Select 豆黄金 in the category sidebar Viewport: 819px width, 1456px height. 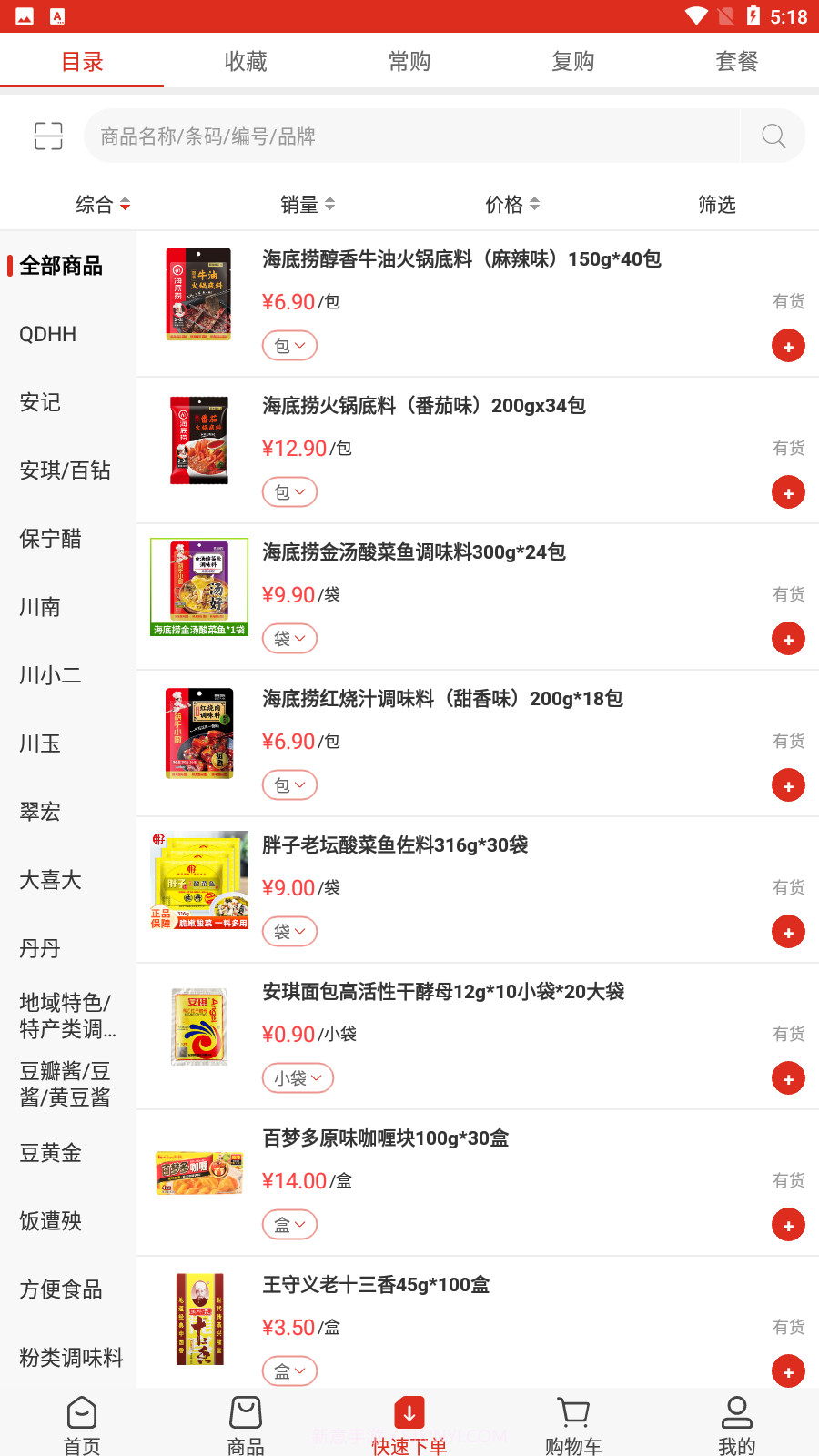click(50, 1153)
